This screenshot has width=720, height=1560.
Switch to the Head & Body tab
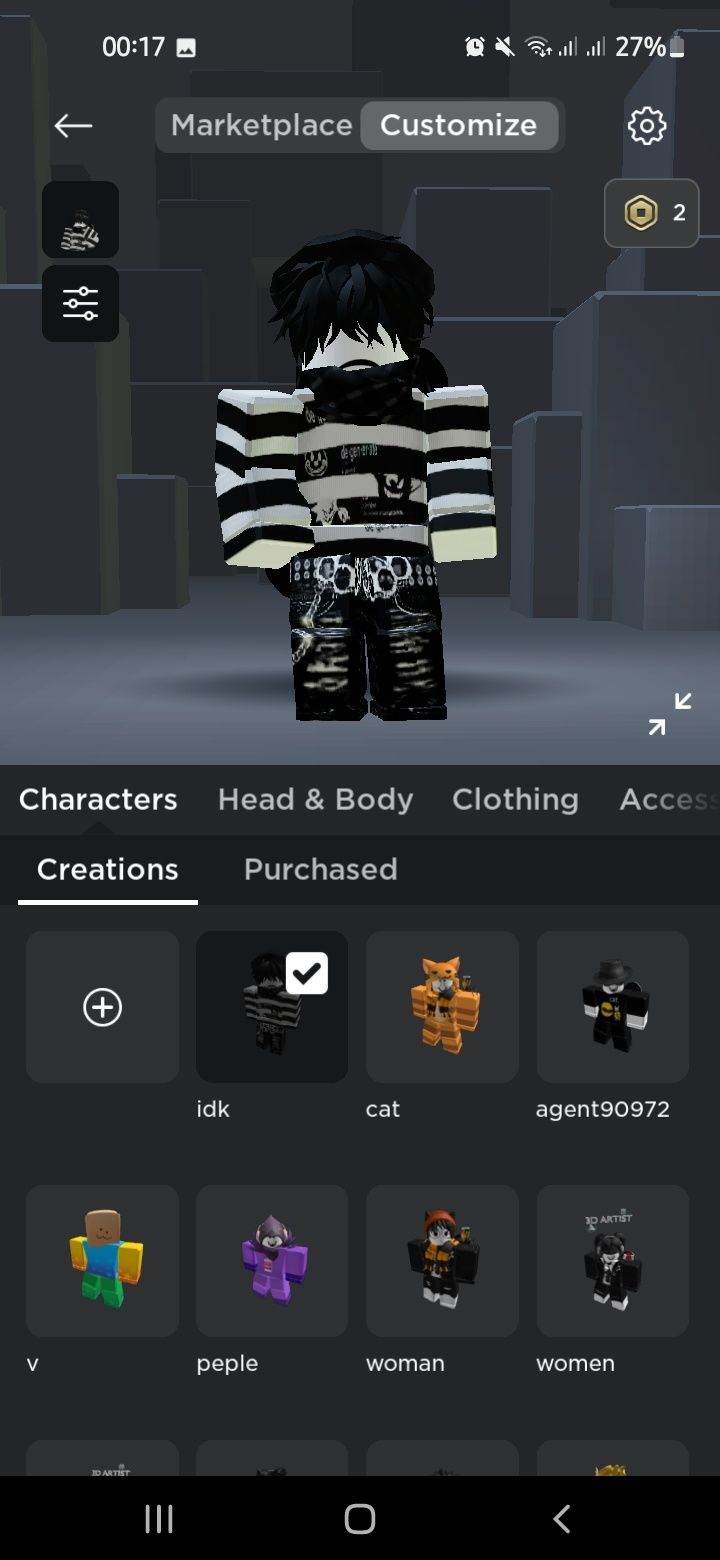tap(315, 800)
